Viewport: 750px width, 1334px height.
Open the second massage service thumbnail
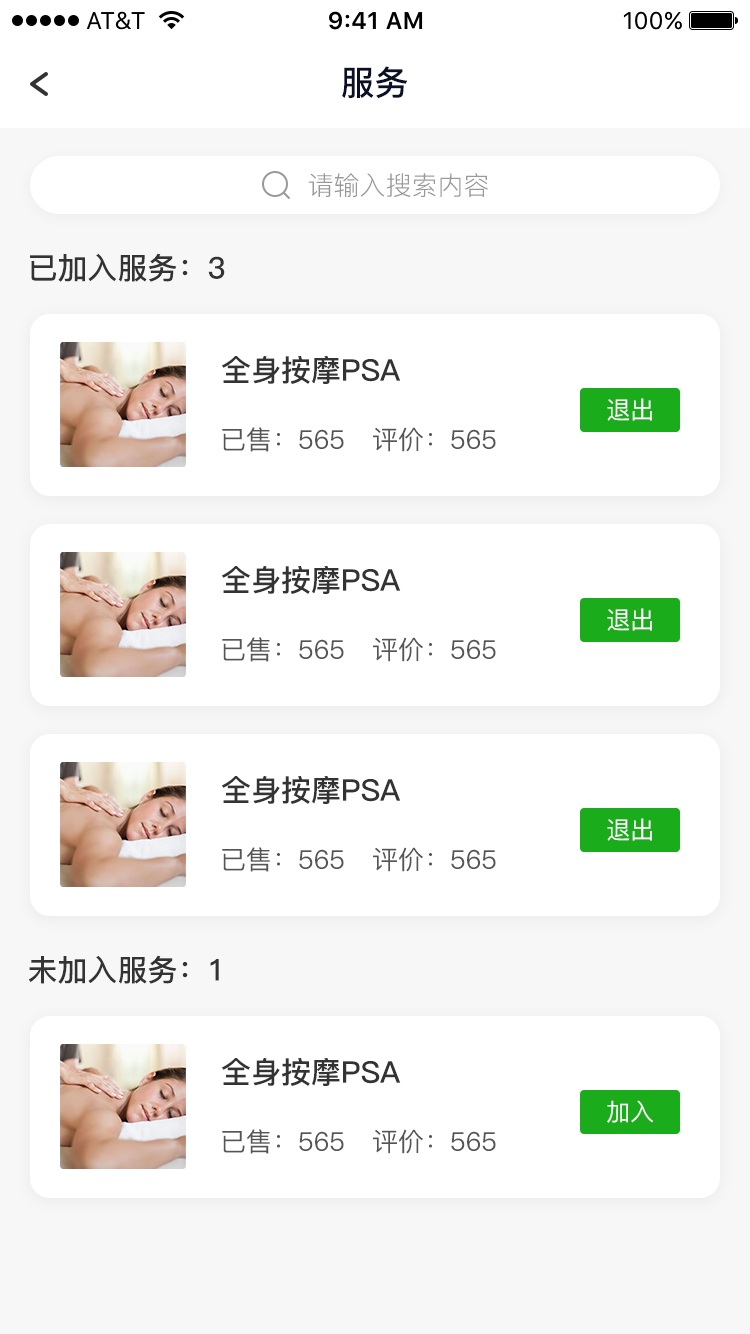click(122, 614)
